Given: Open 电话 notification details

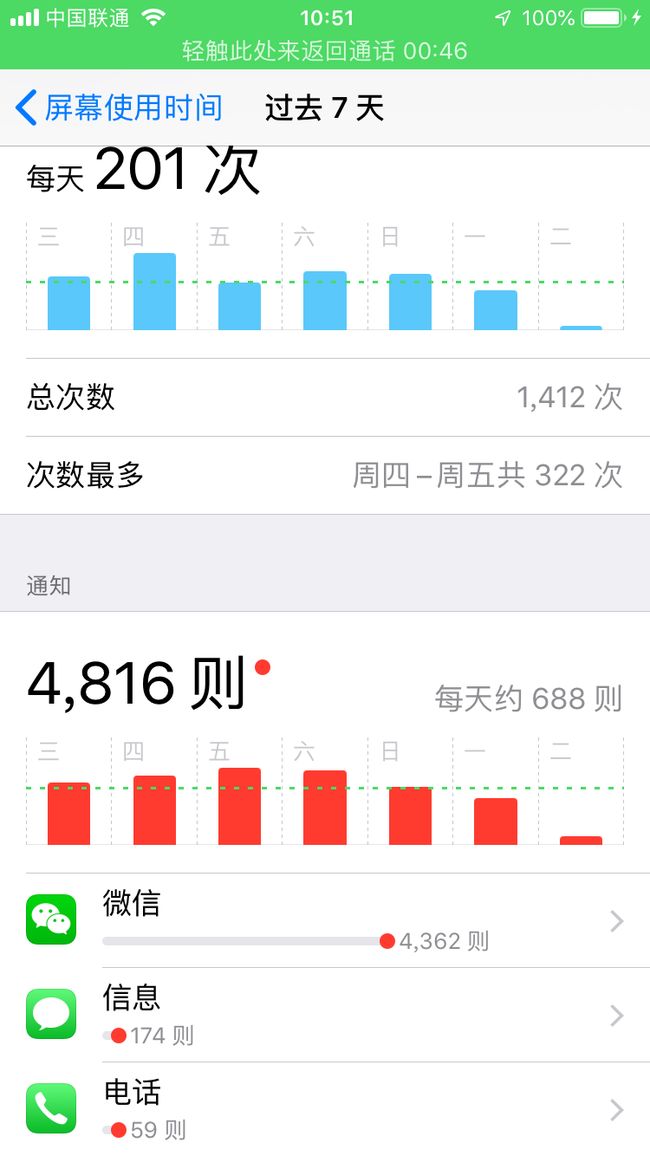Looking at the screenshot, I should pyautogui.click(x=325, y=1109).
